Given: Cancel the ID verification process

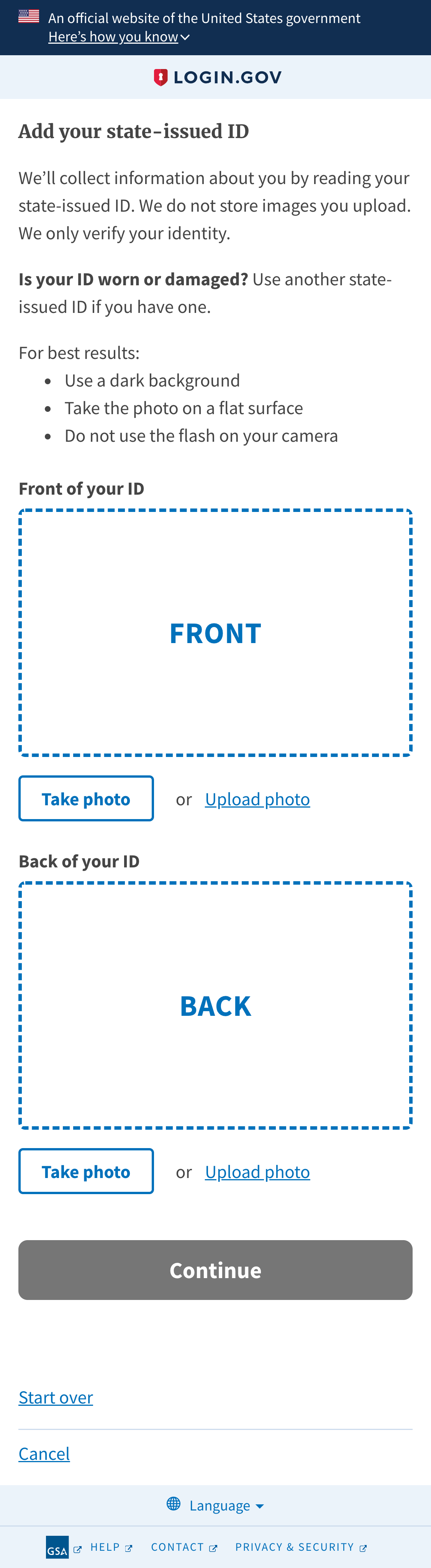Looking at the screenshot, I should 44,1454.
